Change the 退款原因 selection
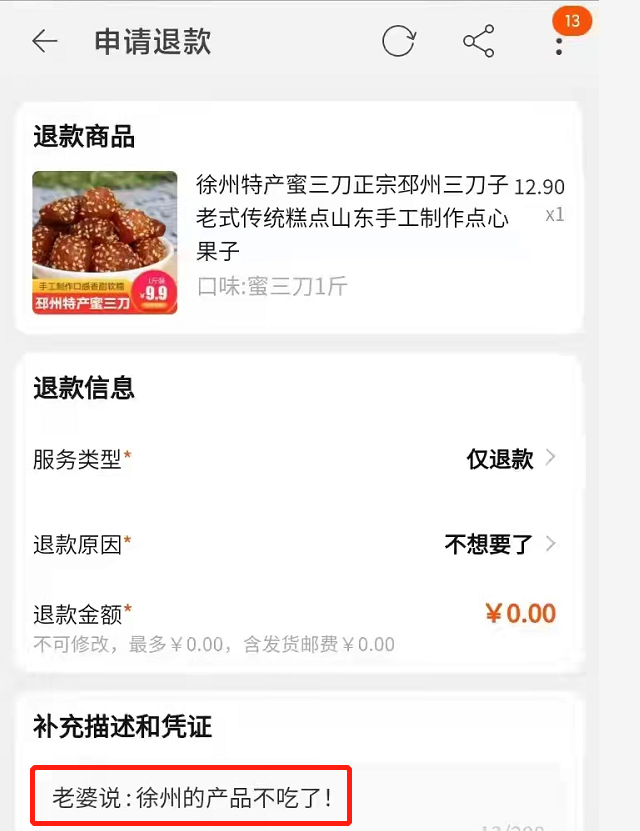Viewport: 640px width, 831px height. [500, 545]
